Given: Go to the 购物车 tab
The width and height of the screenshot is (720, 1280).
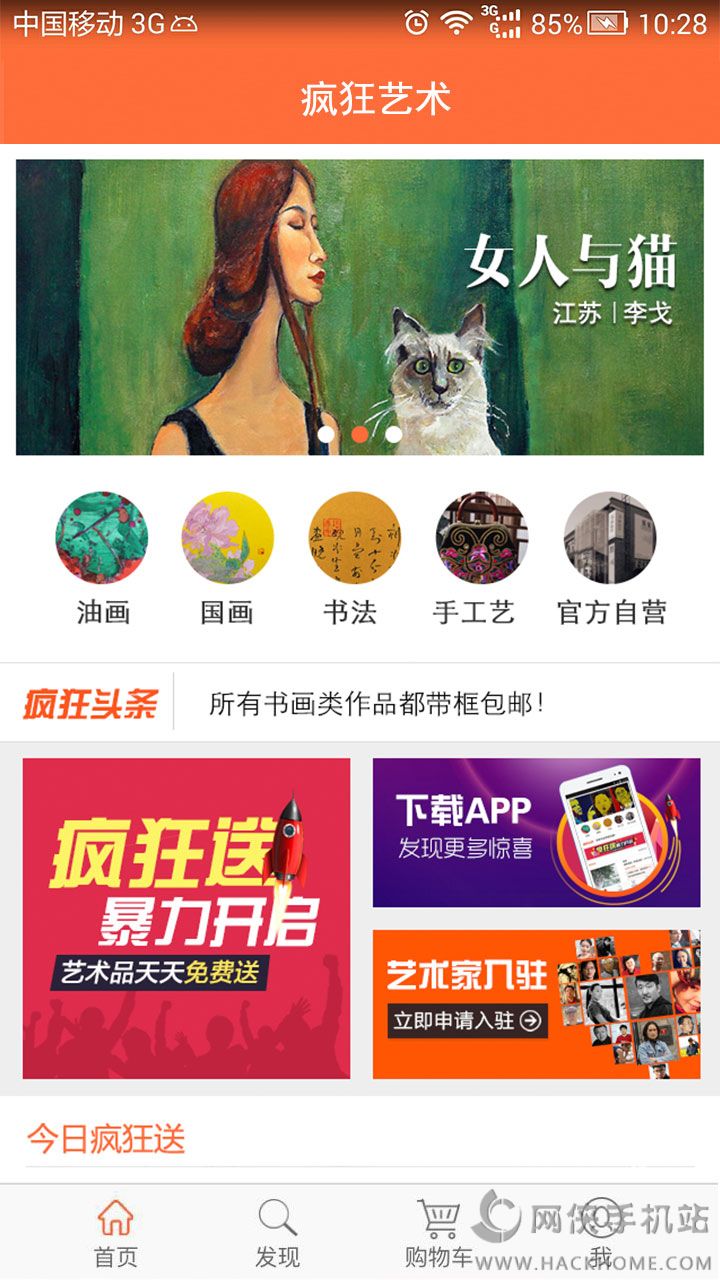Looking at the screenshot, I should [438, 1232].
